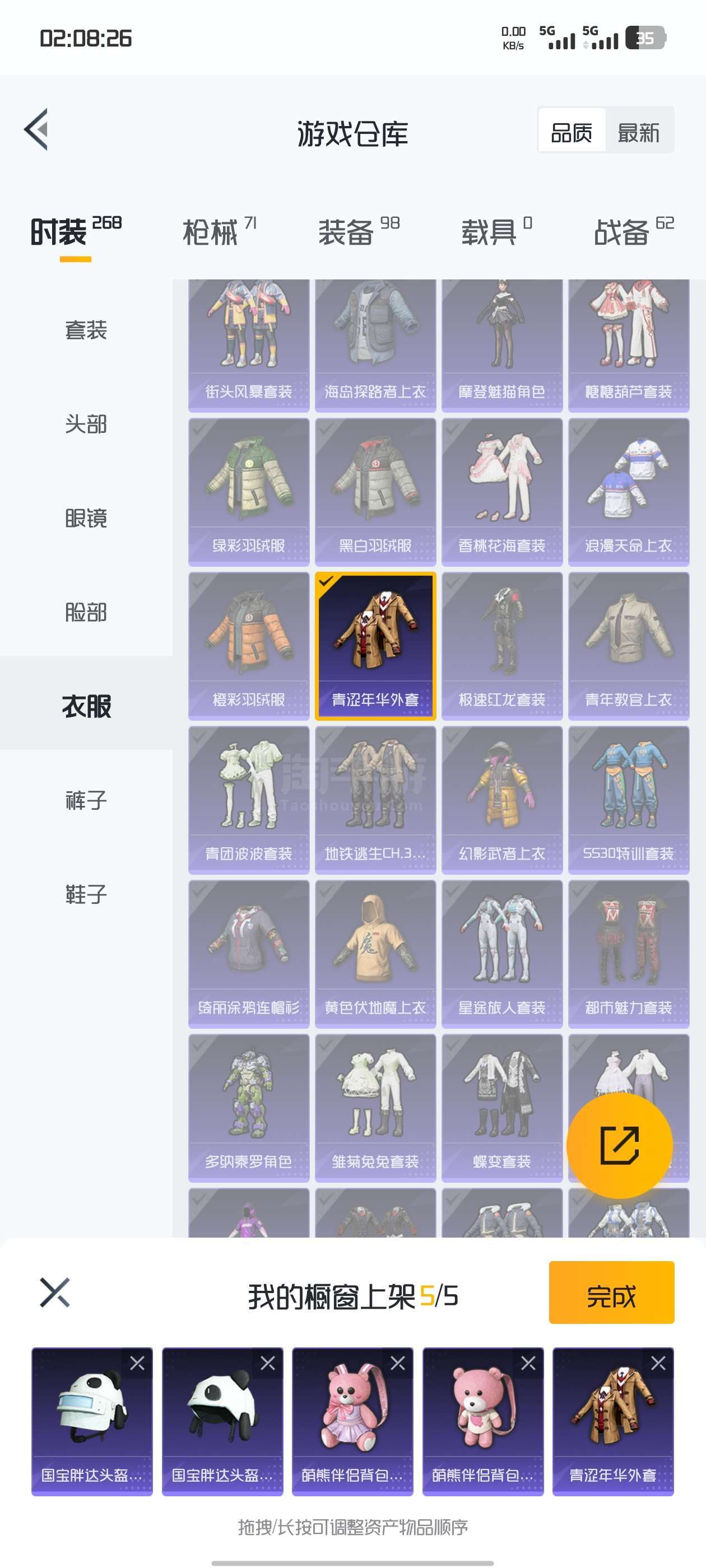Open the 战备 tab
The image size is (706, 1568).
pos(634,232)
